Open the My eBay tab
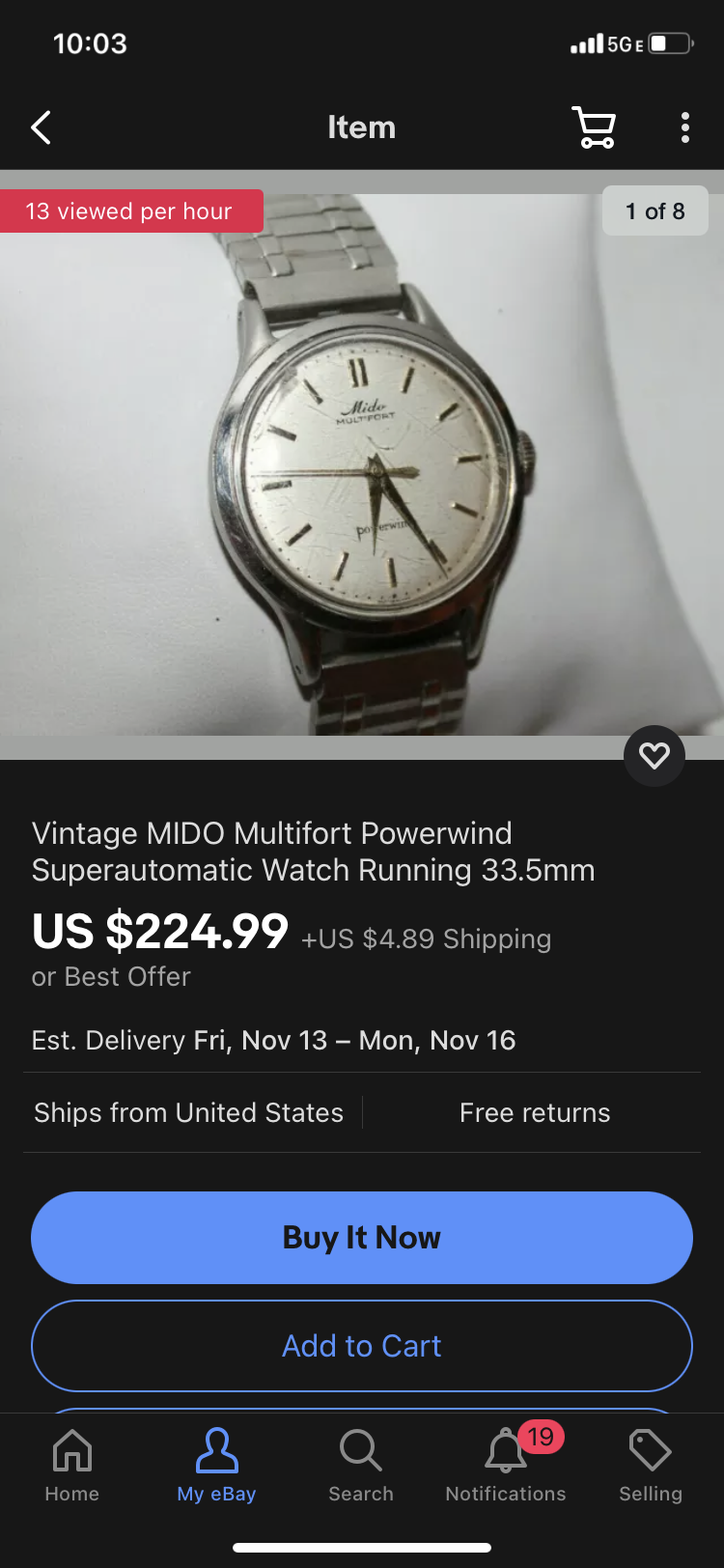 216,1465
